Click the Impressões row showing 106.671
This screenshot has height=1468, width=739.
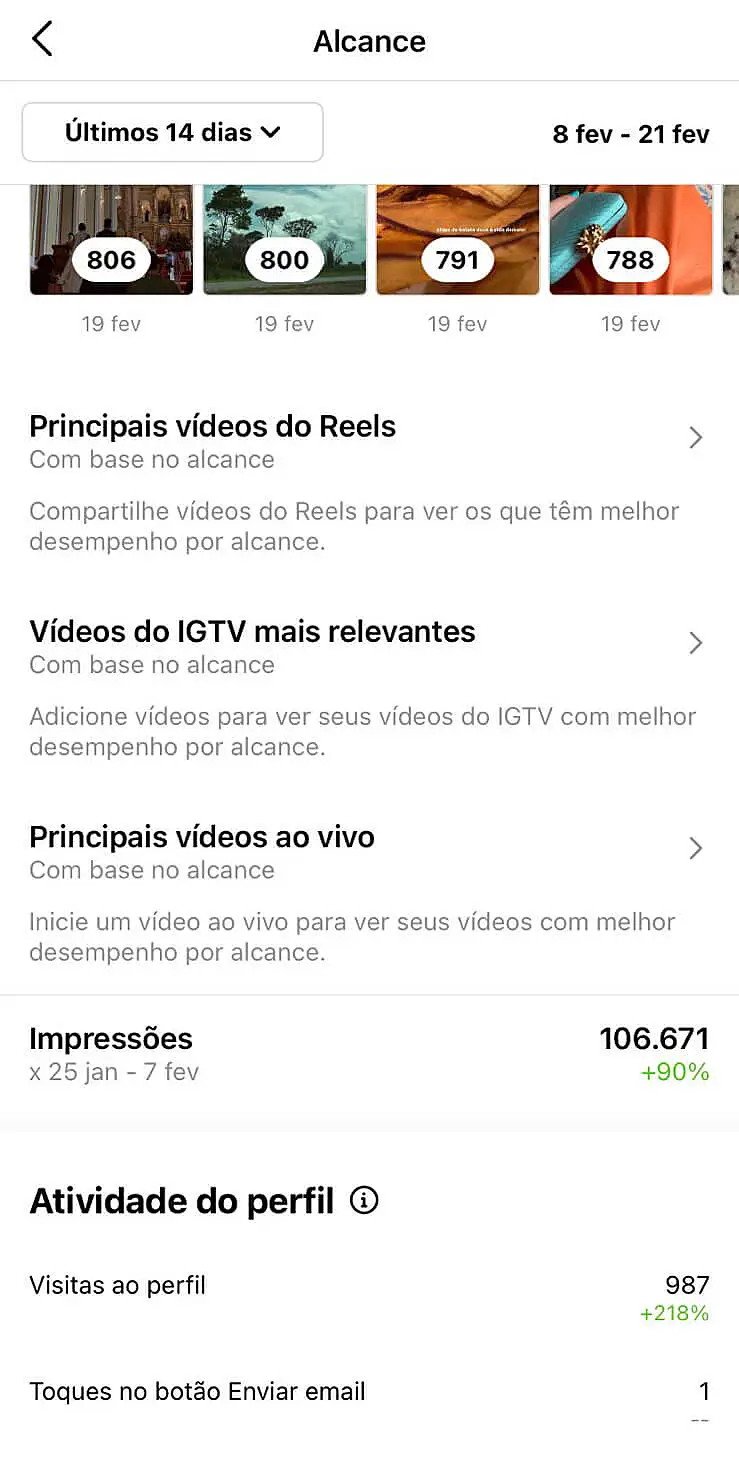[x=369, y=1050]
